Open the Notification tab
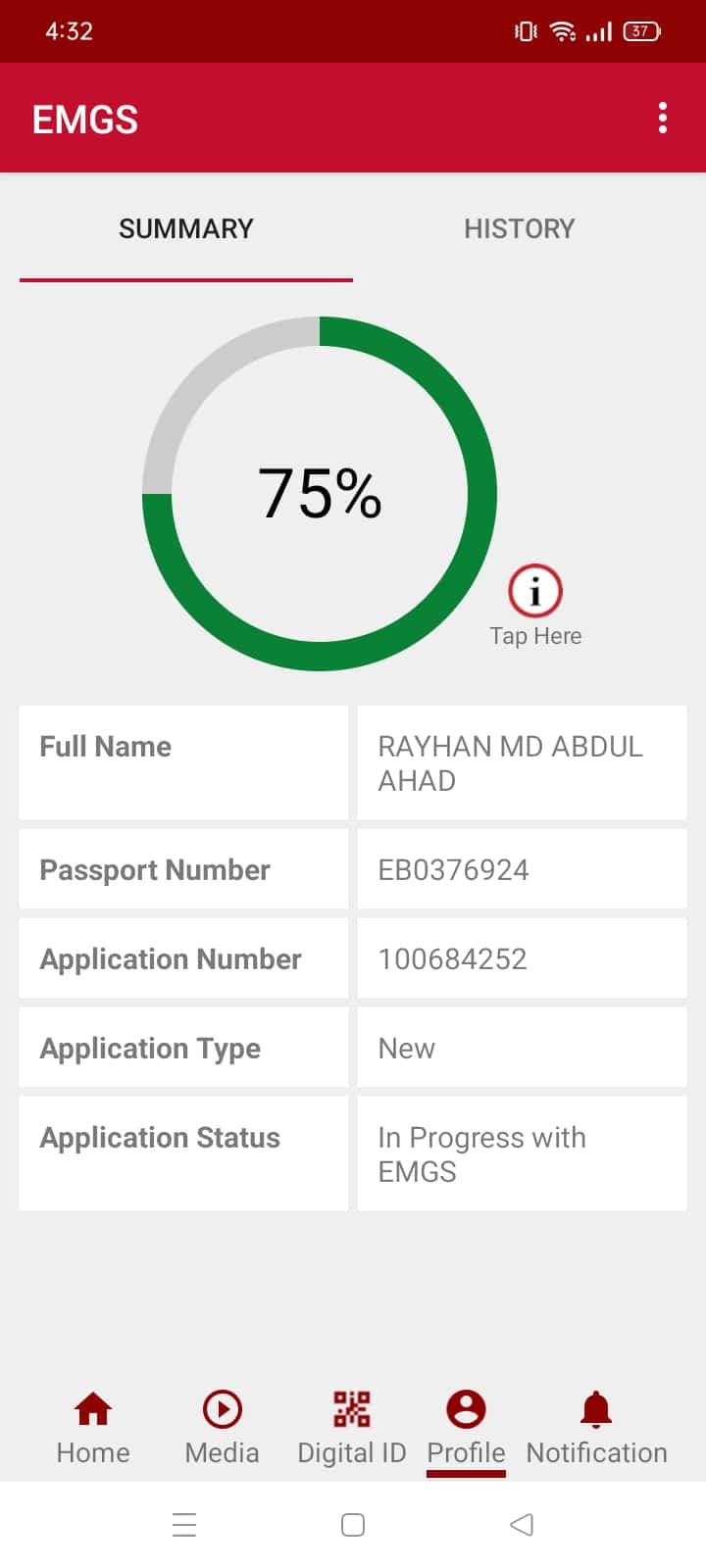Image resolution: width=706 pixels, height=1568 pixels. [x=596, y=1427]
